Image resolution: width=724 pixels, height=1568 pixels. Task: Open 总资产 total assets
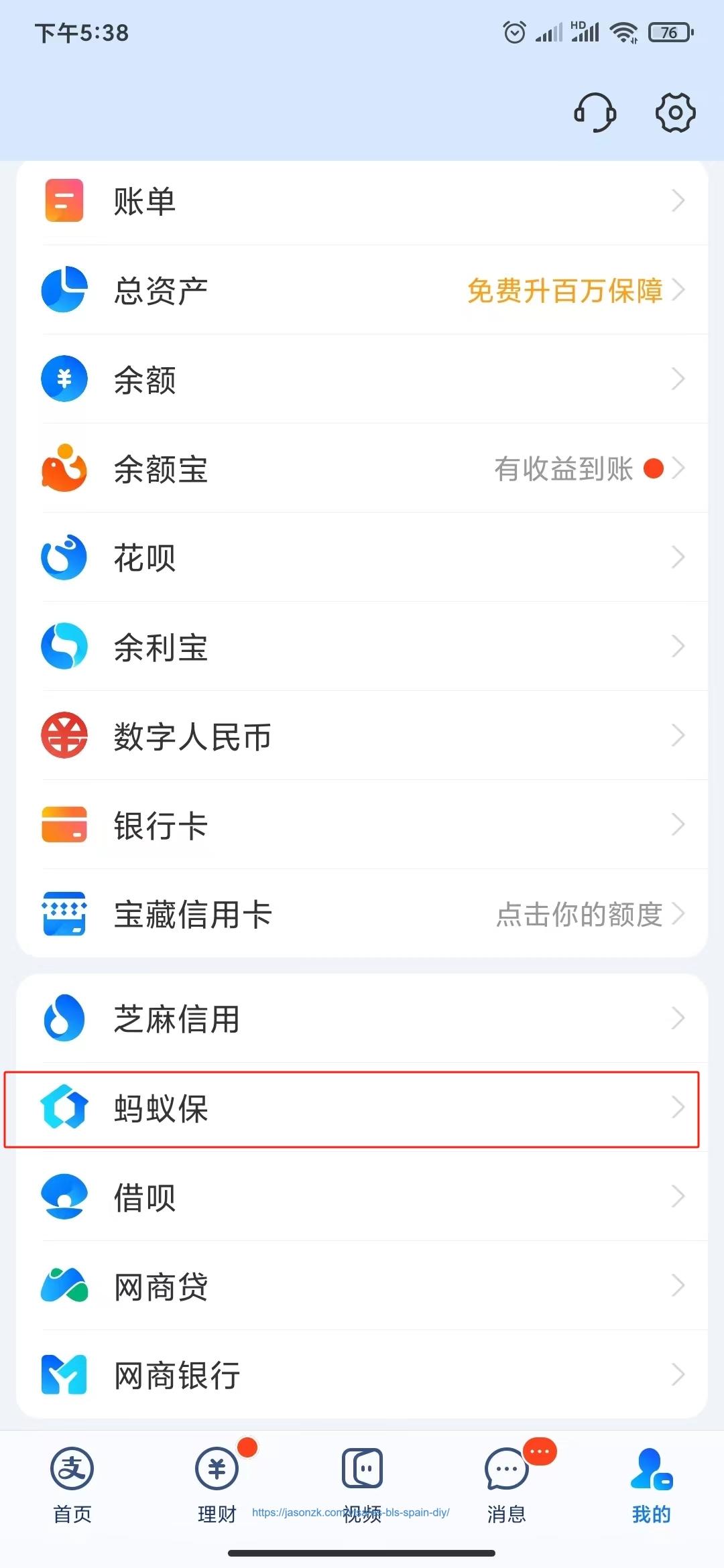362,290
